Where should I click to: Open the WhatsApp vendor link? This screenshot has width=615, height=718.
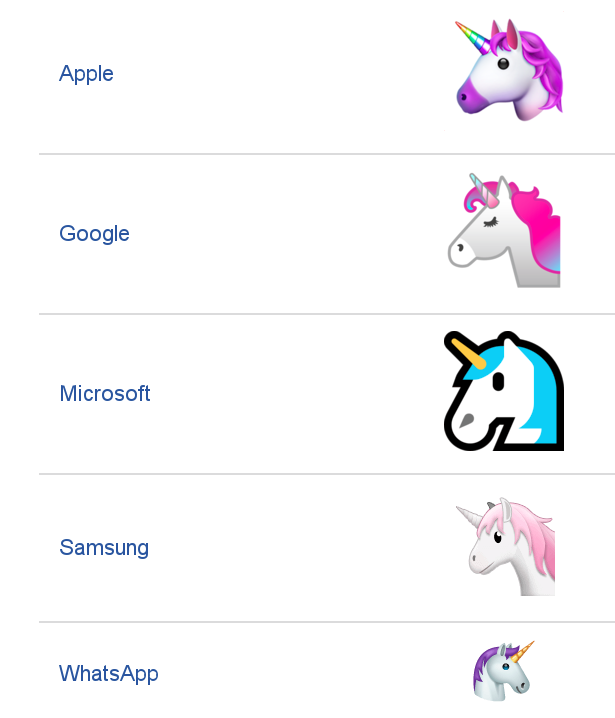coord(108,673)
